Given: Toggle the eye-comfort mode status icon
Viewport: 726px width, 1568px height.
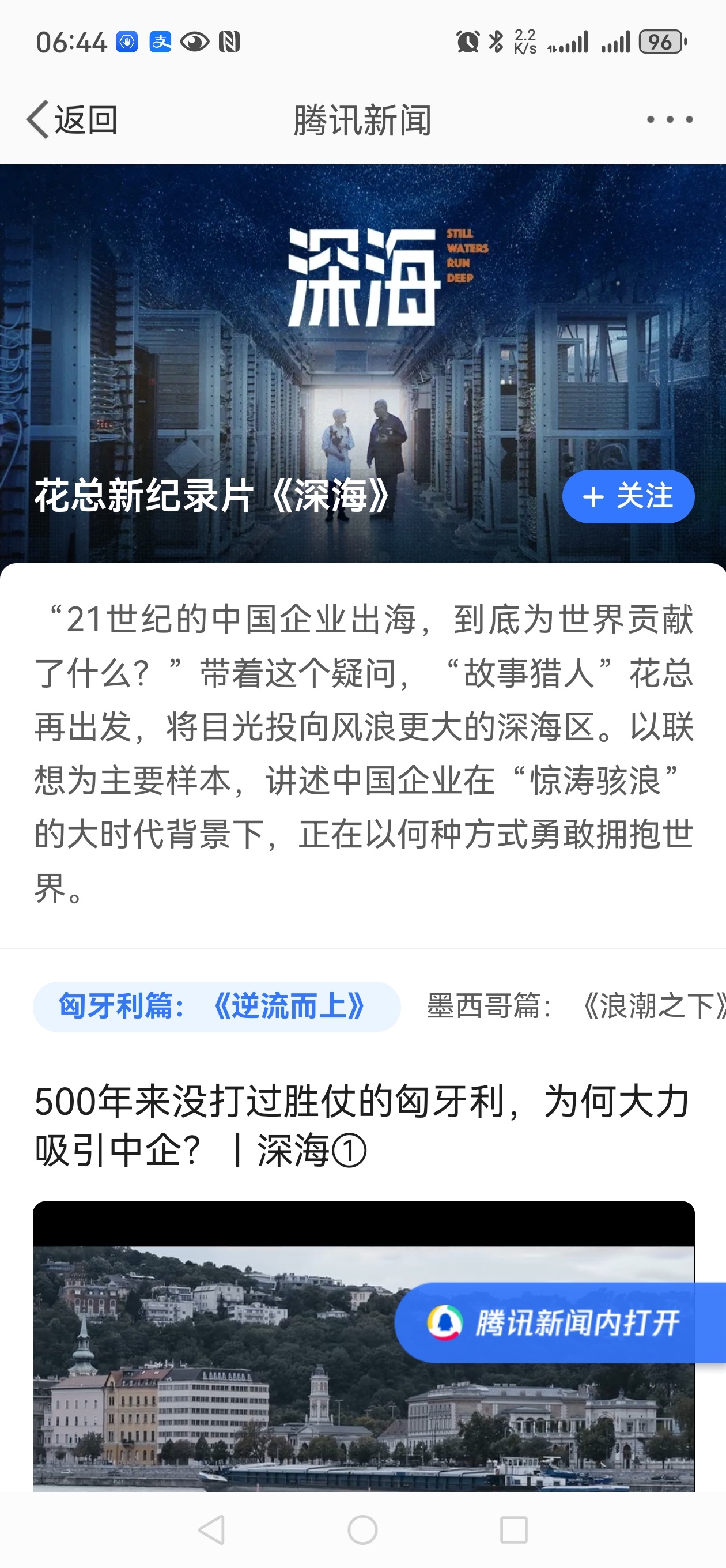Looking at the screenshot, I should (194, 42).
